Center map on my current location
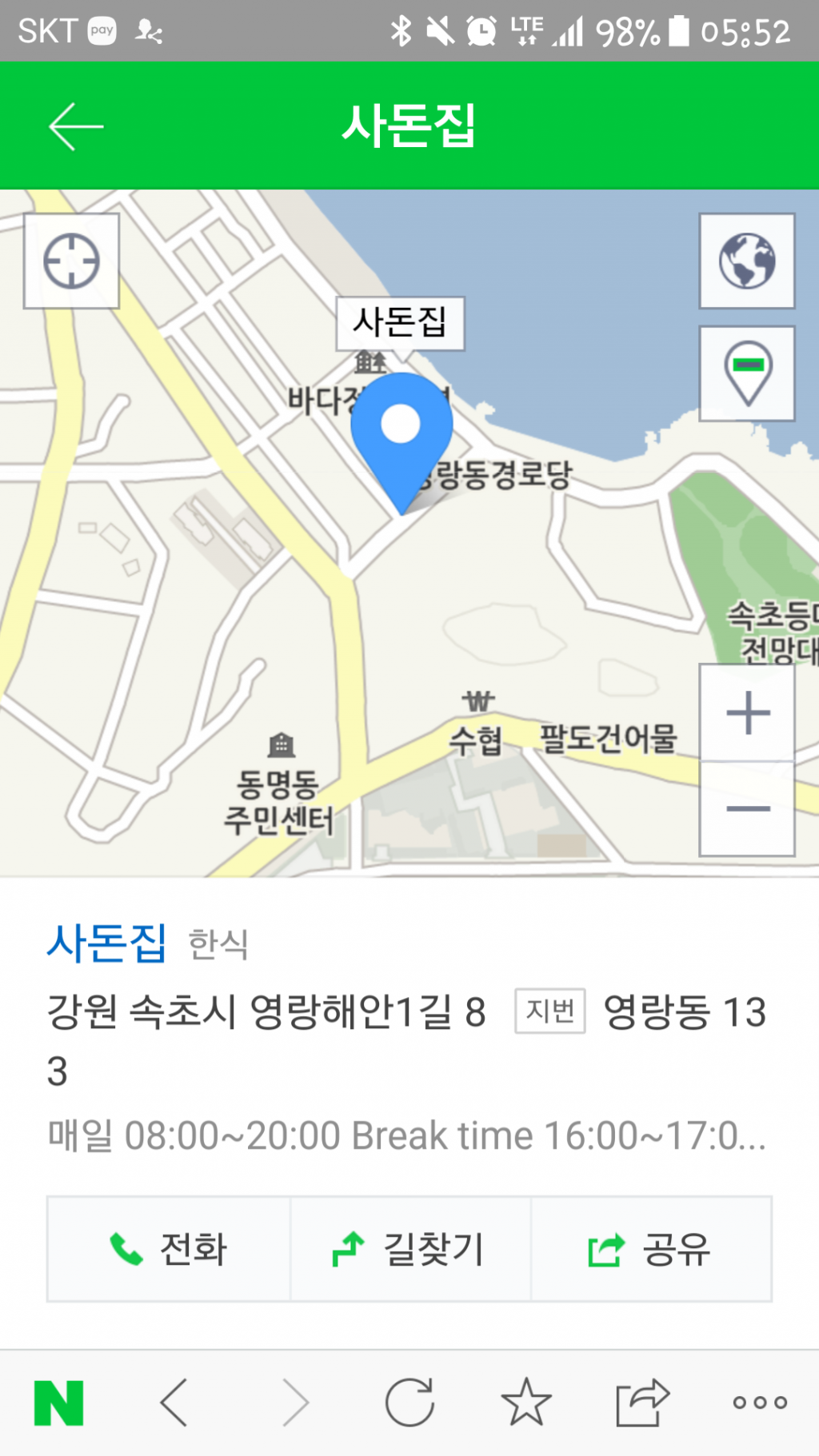819x1456 pixels. pos(72,261)
